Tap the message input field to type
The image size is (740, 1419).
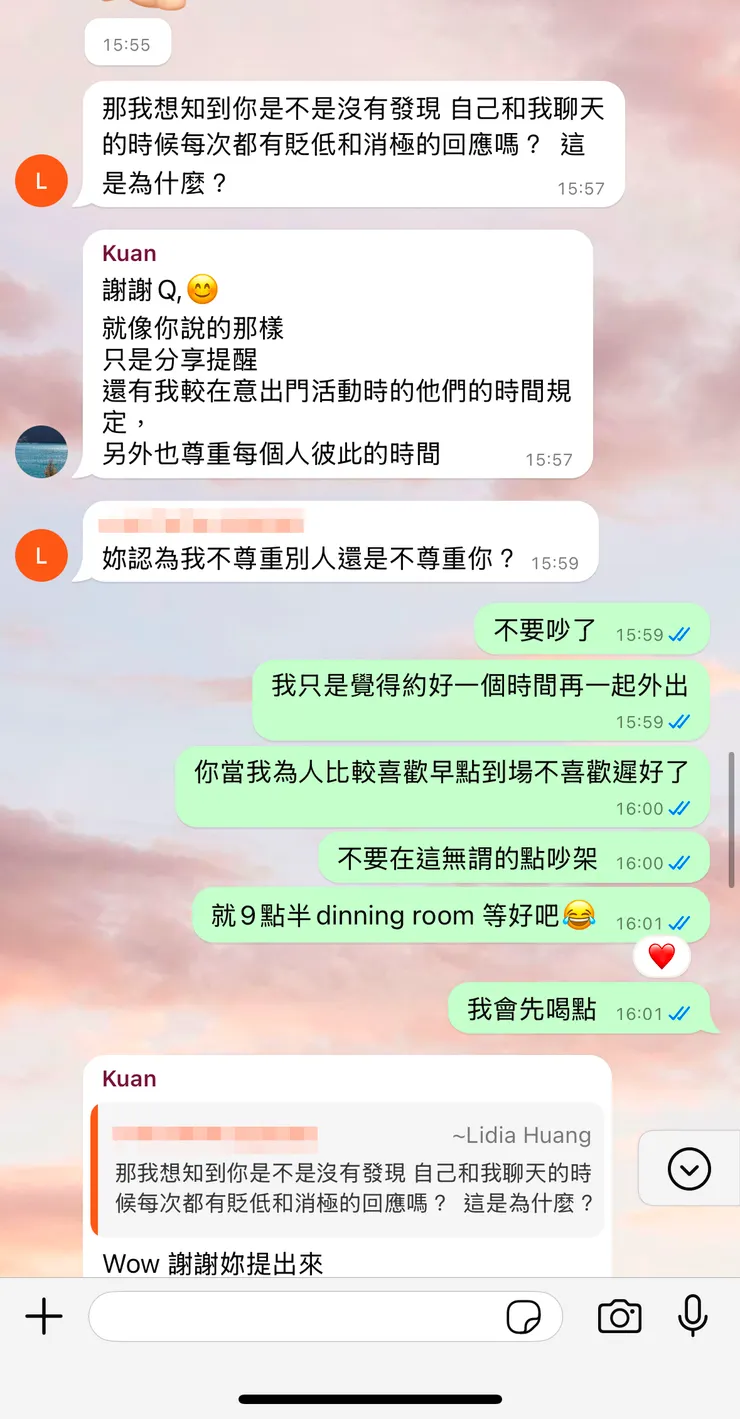click(300, 1317)
